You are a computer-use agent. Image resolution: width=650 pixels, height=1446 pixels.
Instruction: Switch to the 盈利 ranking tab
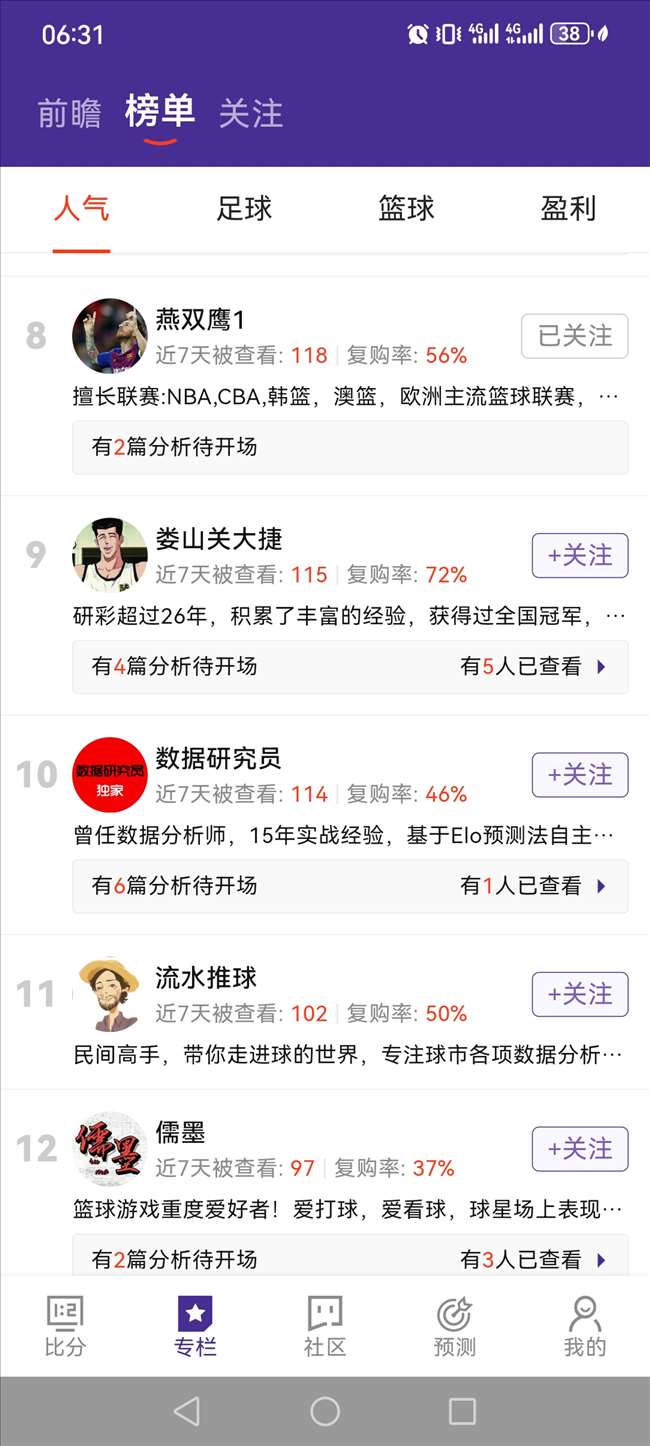(x=568, y=208)
